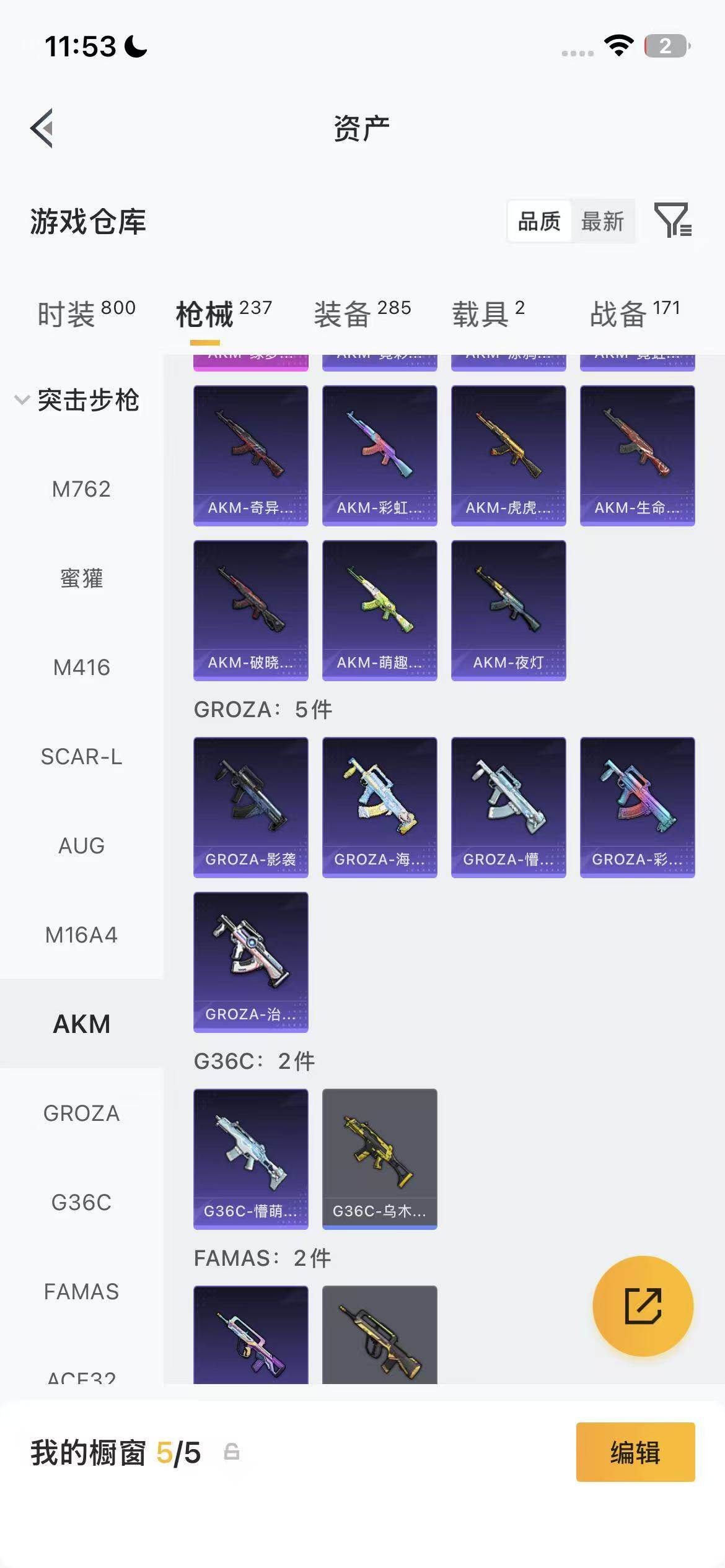Open the AKM-彩虹 skin tile
This screenshot has width=725, height=1568.
[379, 455]
